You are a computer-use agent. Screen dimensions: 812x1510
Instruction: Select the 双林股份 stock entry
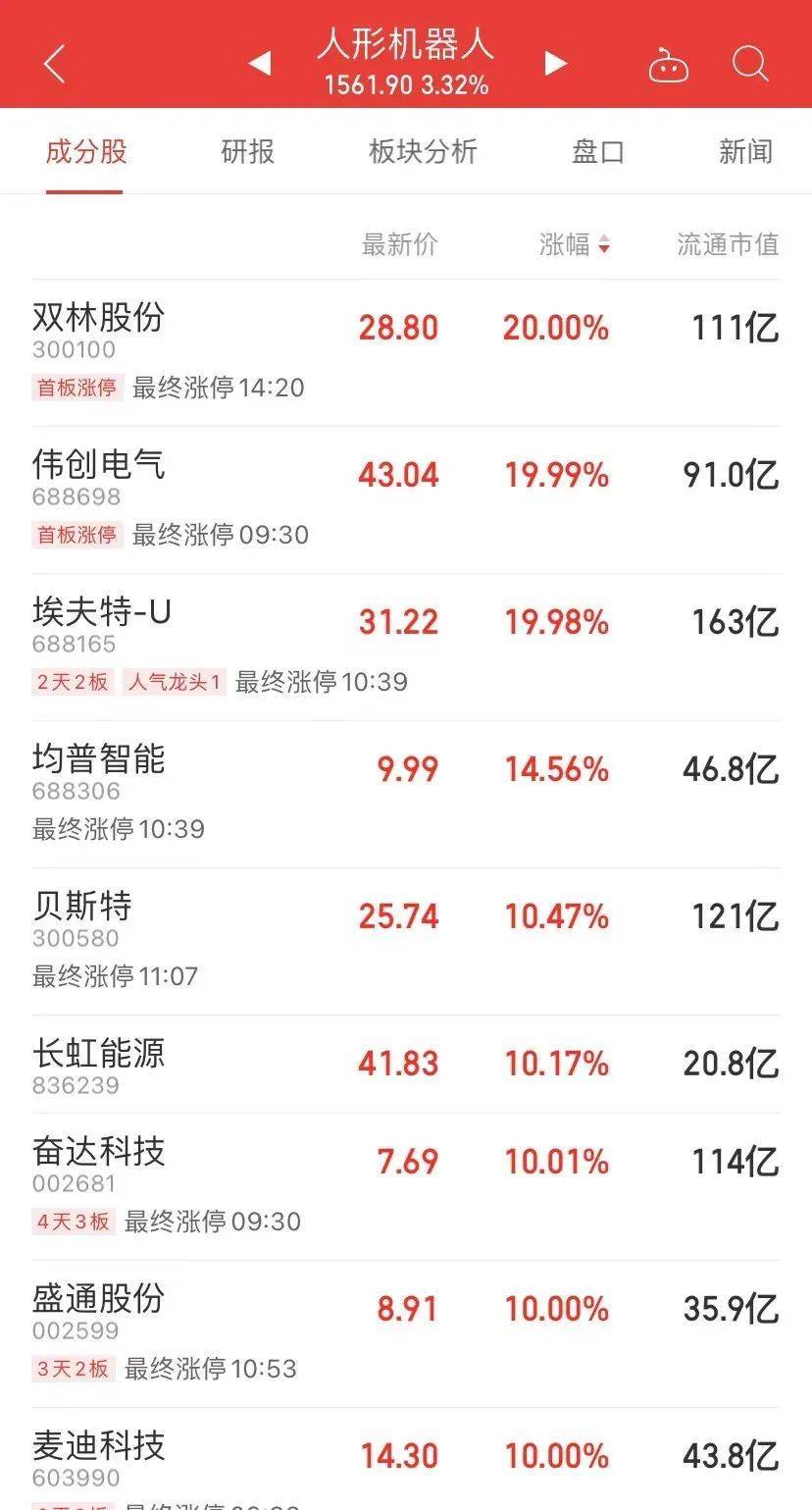98,318
